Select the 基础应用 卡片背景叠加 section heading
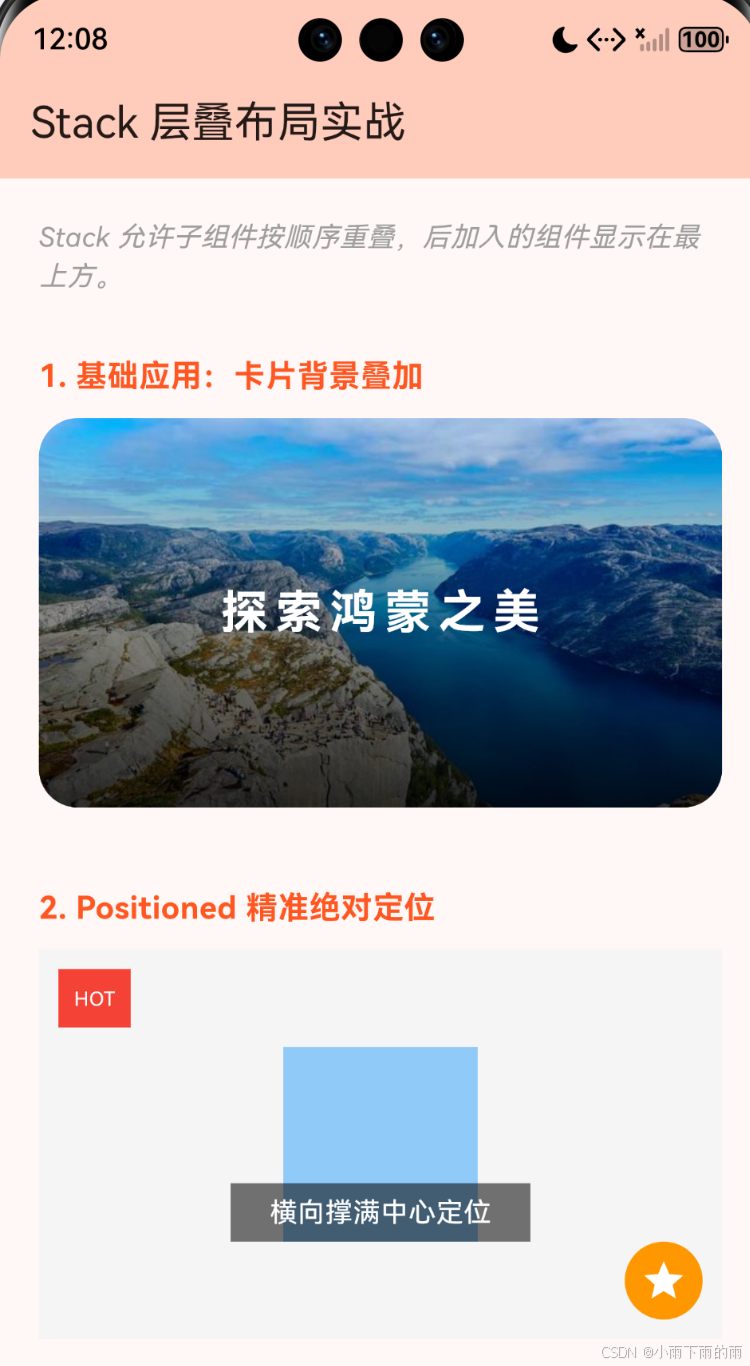This screenshot has height=1366, width=750. (232, 376)
